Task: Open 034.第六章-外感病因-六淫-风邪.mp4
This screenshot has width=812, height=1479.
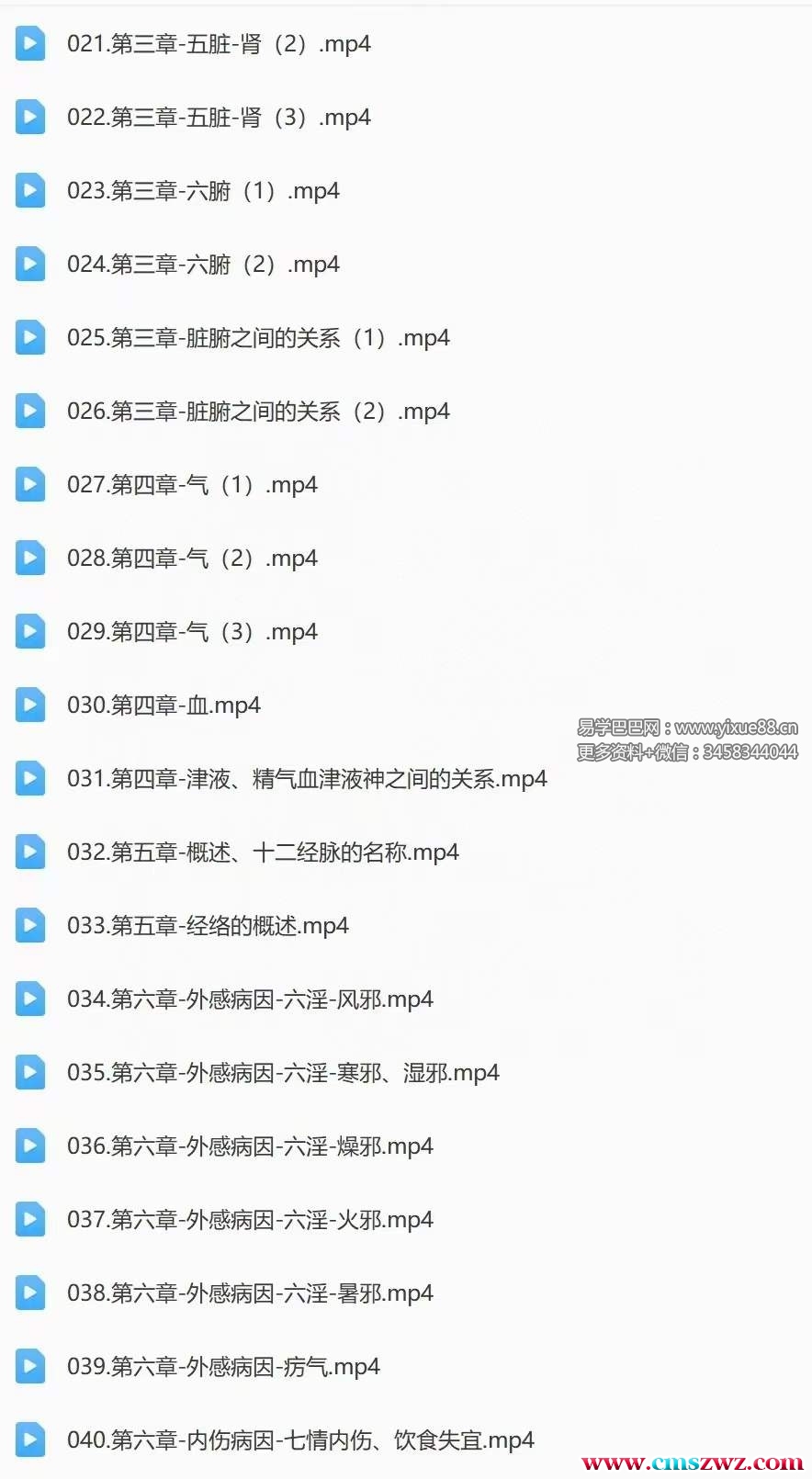Action: [250, 999]
